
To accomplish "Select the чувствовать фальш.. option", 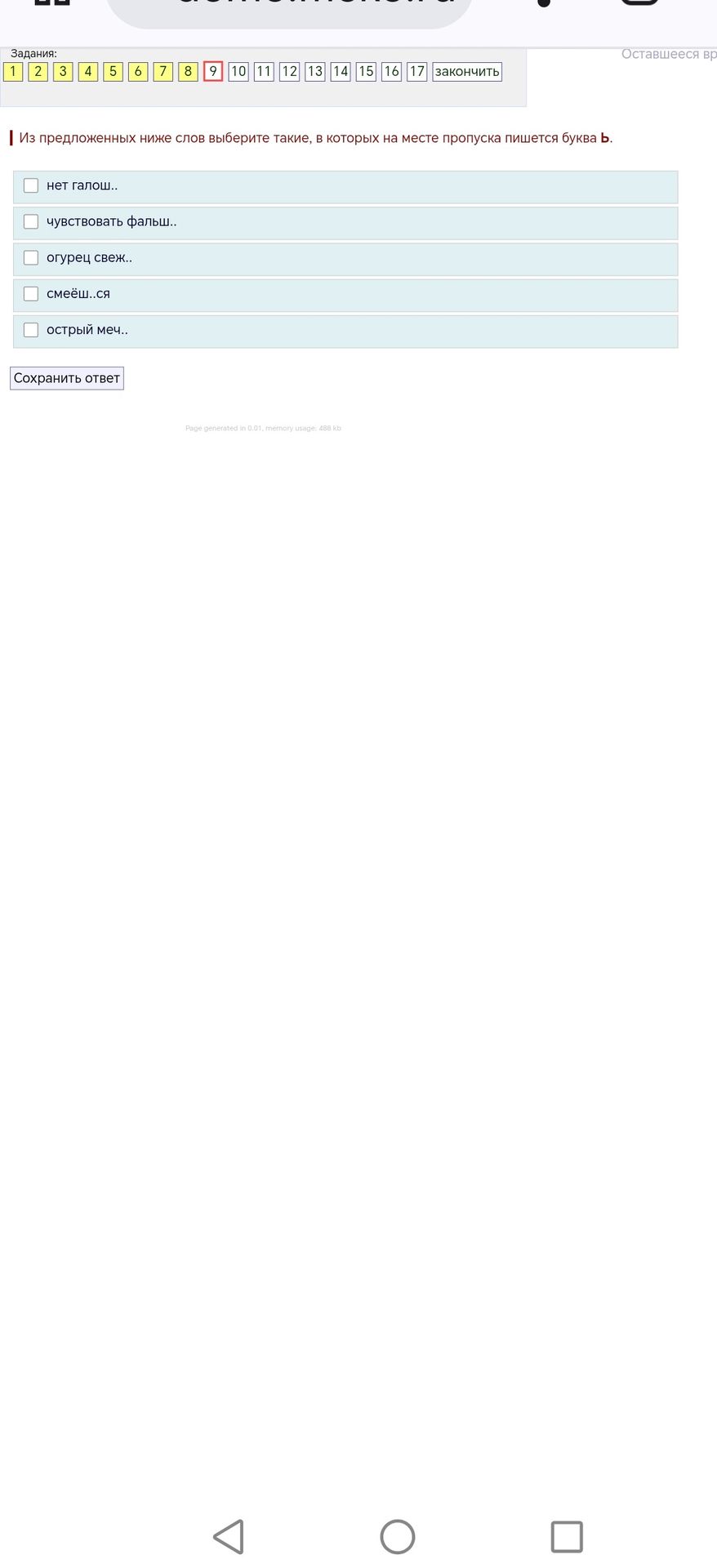I will point(31,221).
